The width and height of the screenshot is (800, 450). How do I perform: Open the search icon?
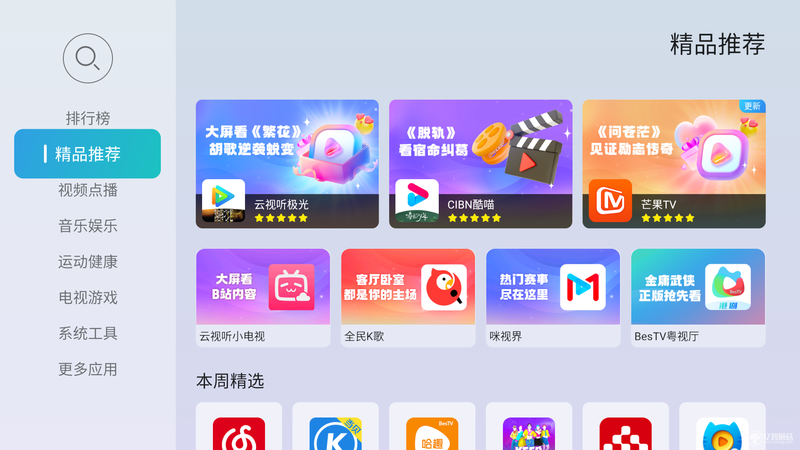pyautogui.click(x=88, y=58)
